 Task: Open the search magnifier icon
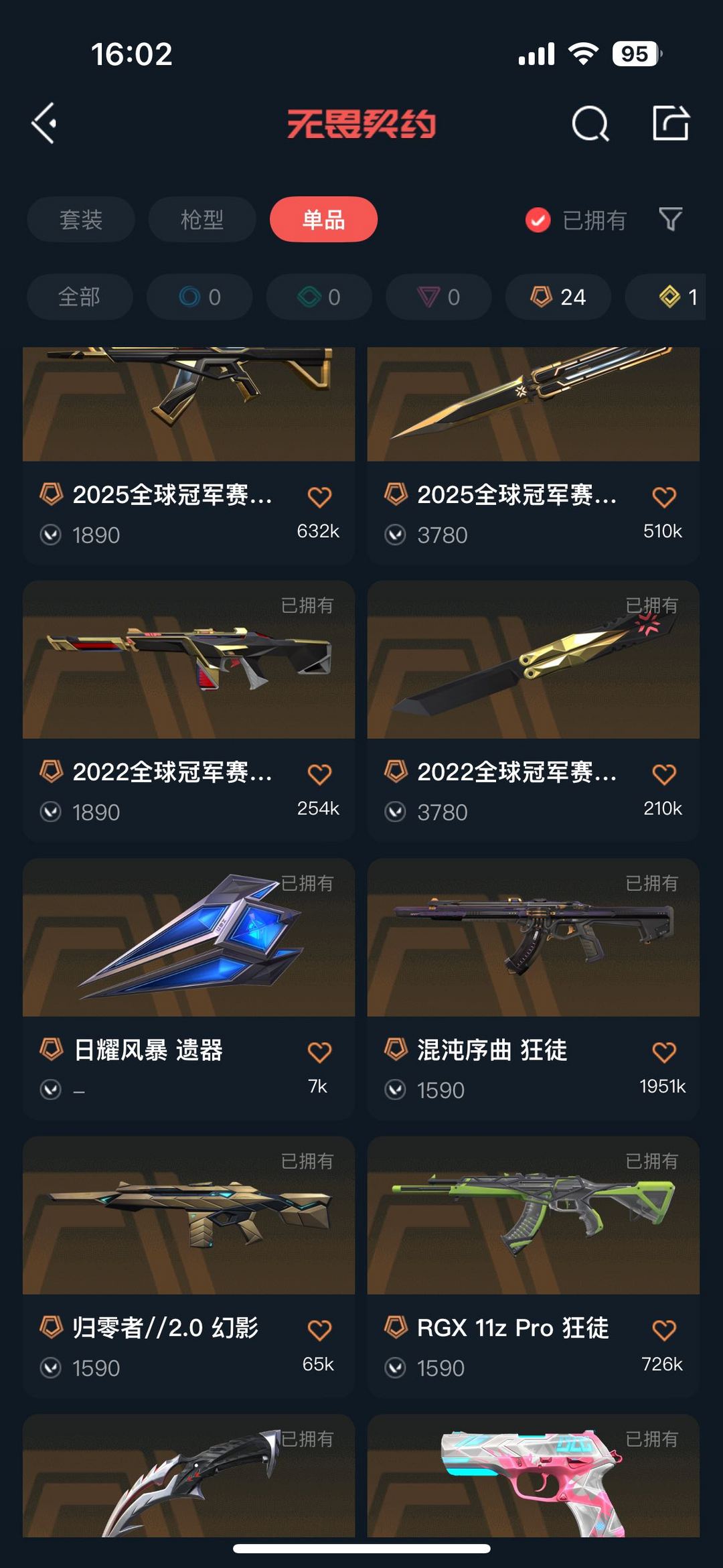pyautogui.click(x=590, y=124)
